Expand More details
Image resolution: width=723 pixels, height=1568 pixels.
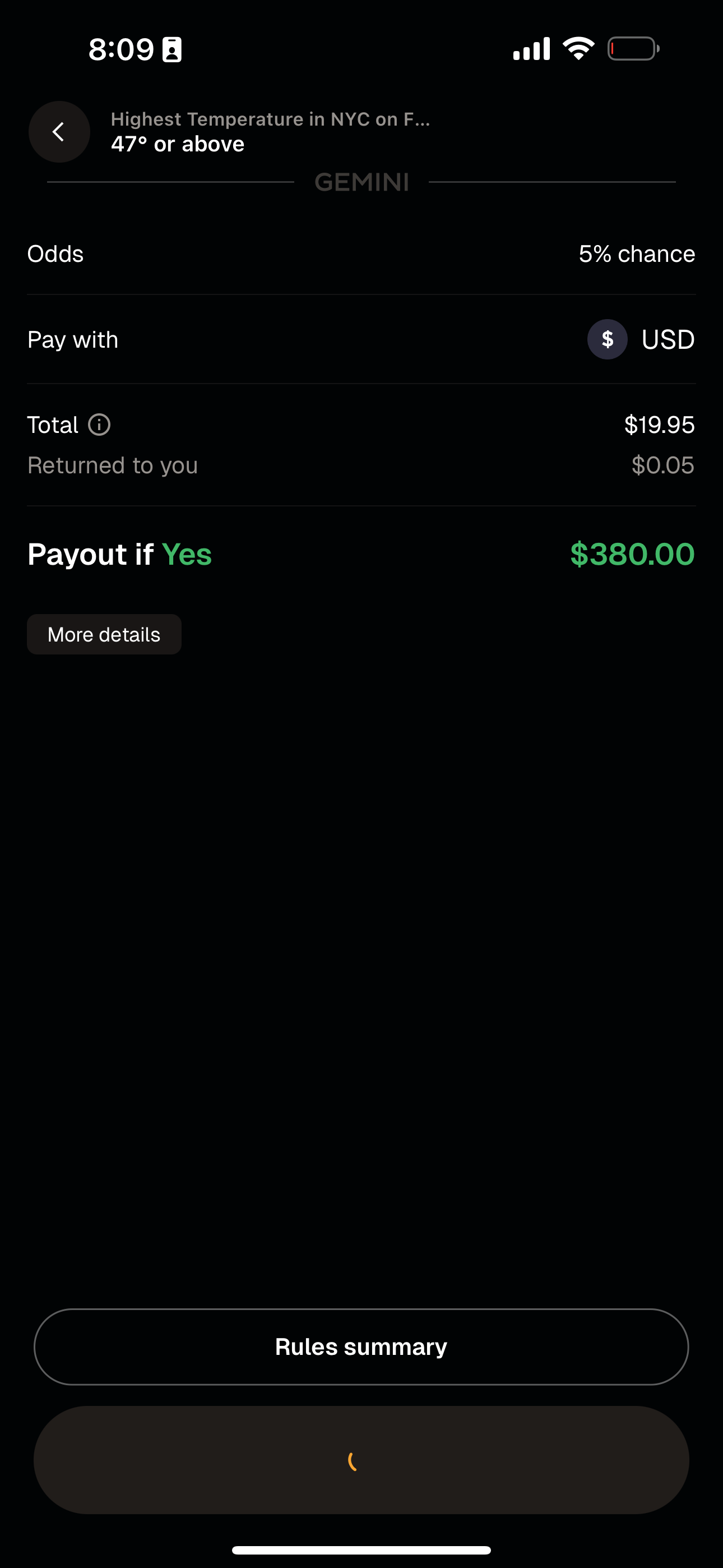104,634
